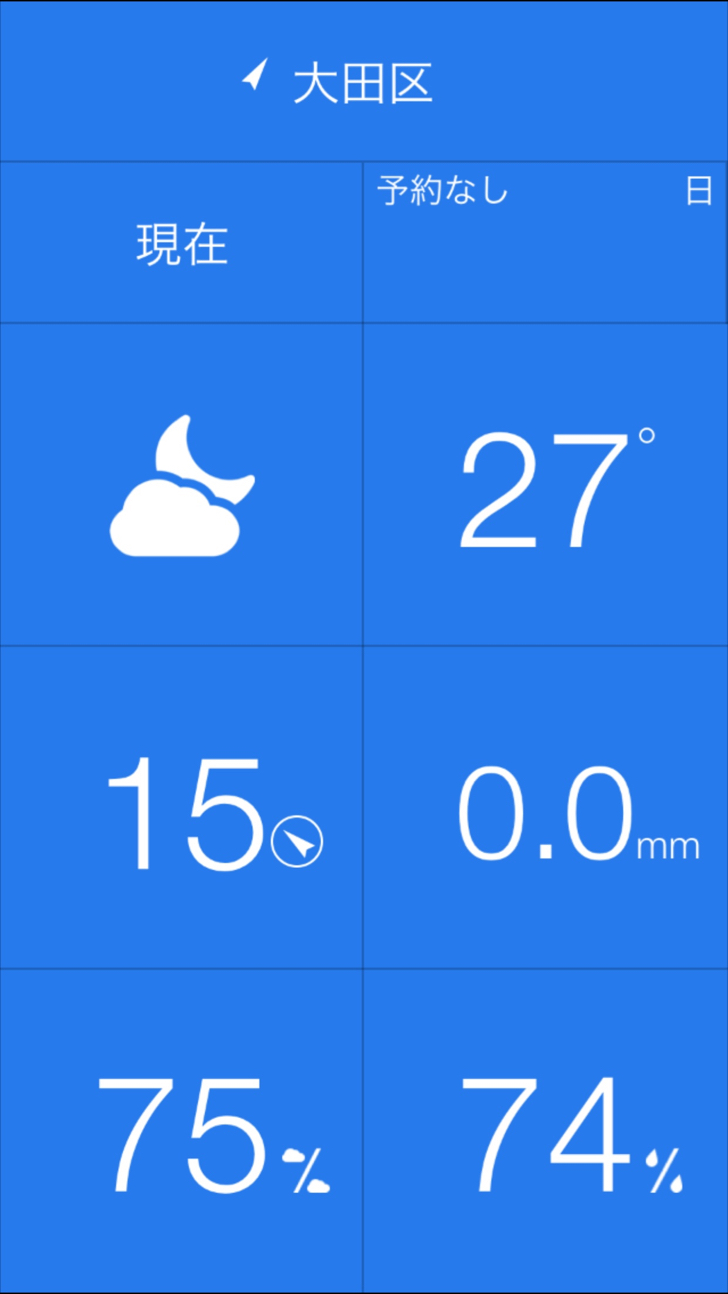Screen dimensions: 728x1294
Task: Open the 0.0 mm precipitation tile
Action: [545, 807]
